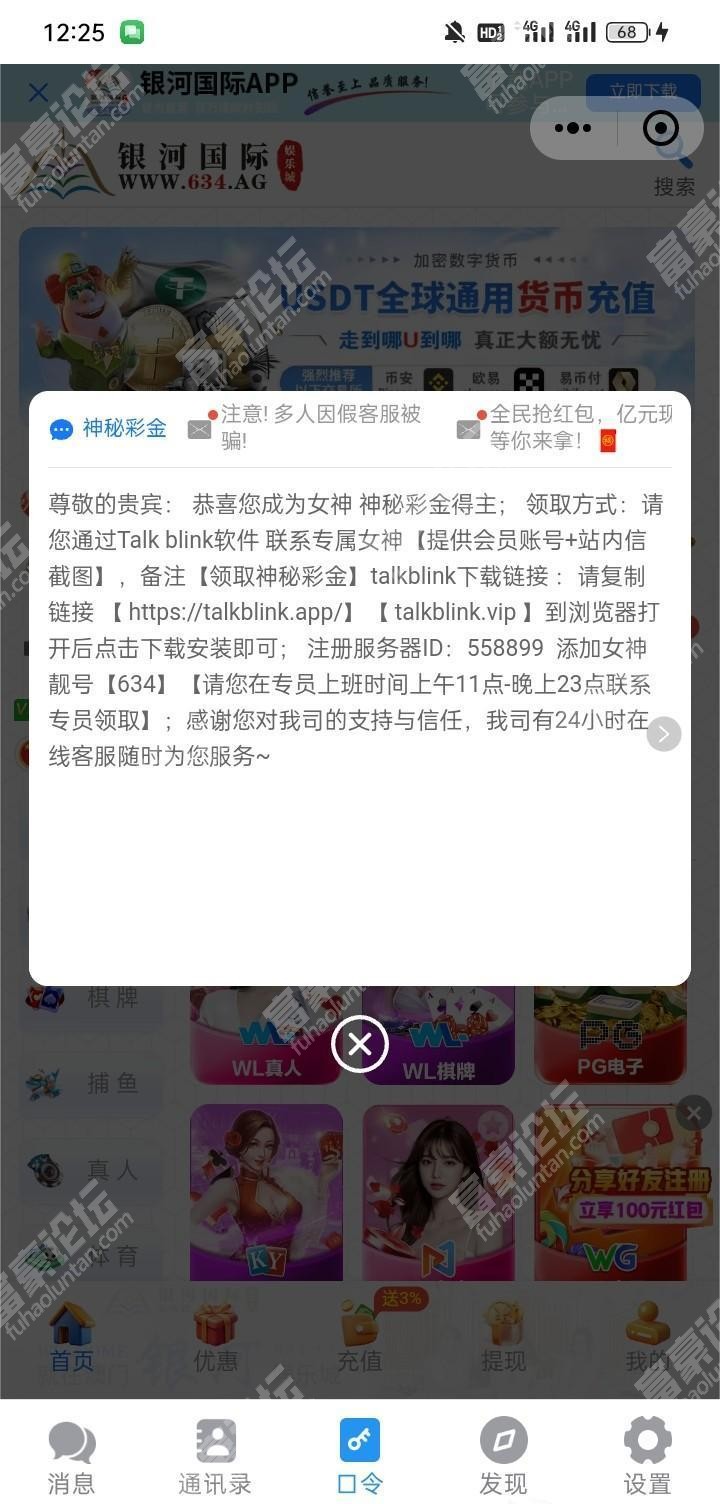
Task: Select the 神秘彩金 message tab
Action: click(109, 428)
